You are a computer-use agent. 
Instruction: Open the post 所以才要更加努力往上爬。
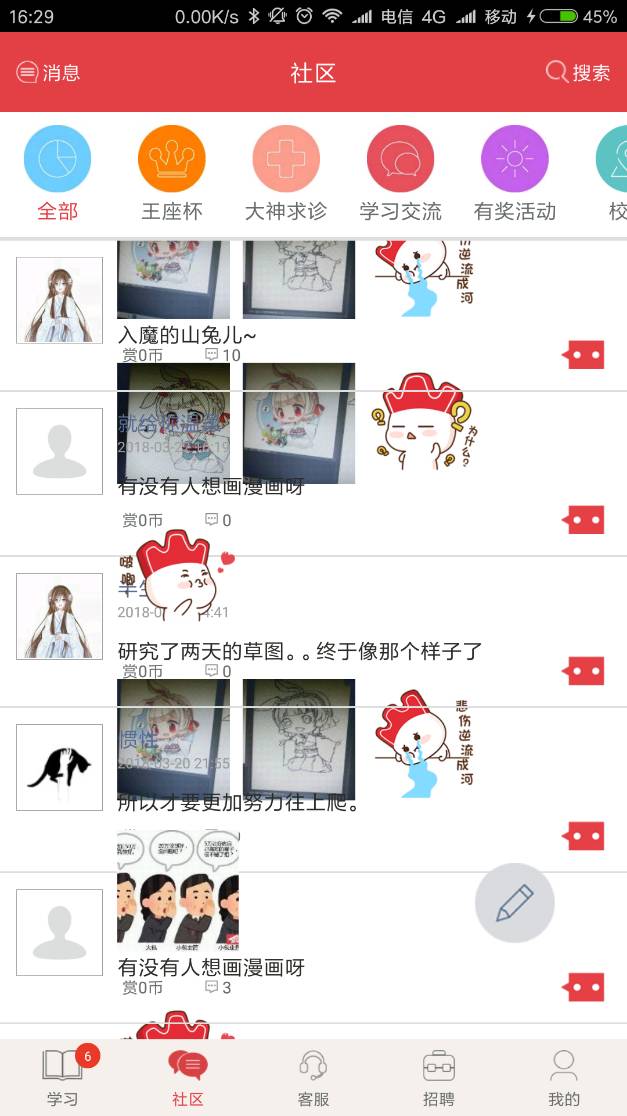[238, 803]
